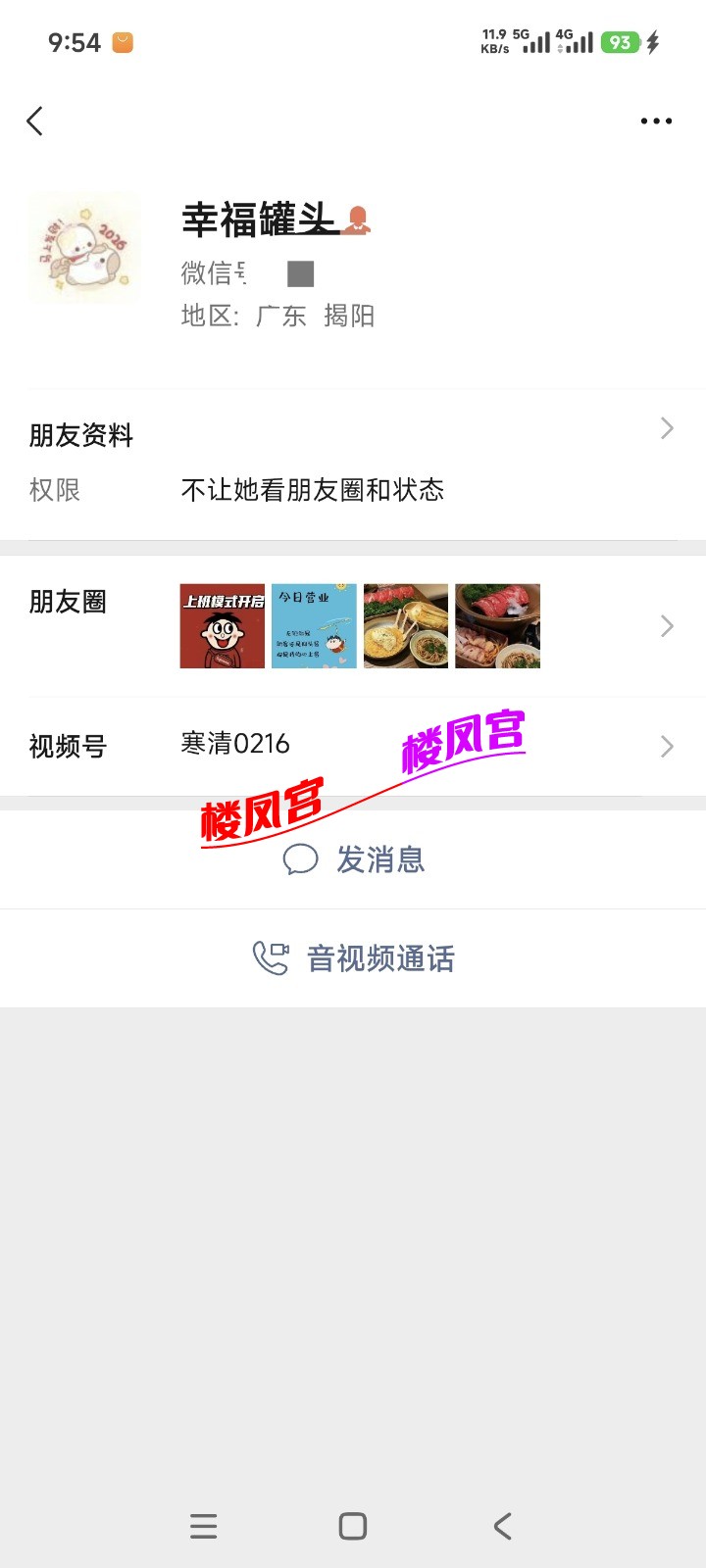Expand the 朋友资料 friend profile section
706x1568 pixels.
pyautogui.click(x=666, y=428)
